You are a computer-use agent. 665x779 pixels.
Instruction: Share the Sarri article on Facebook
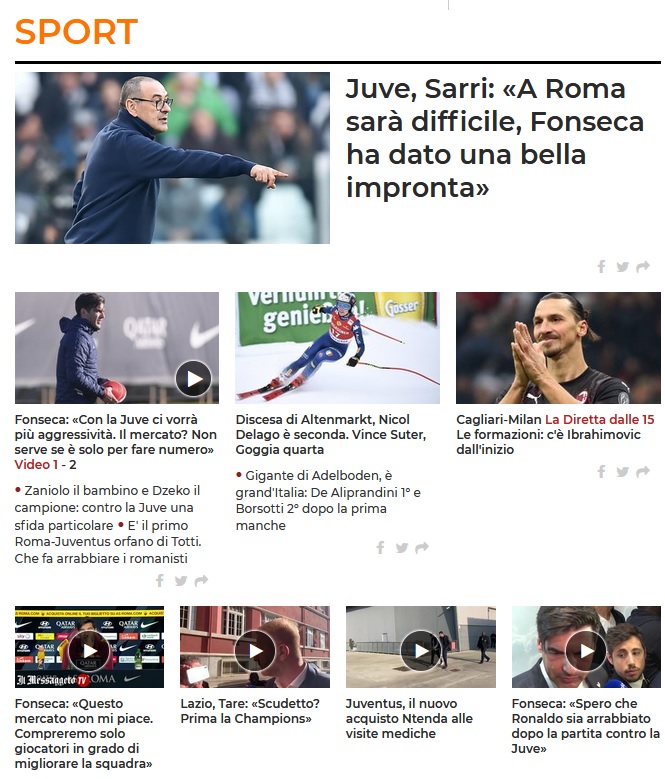click(601, 267)
